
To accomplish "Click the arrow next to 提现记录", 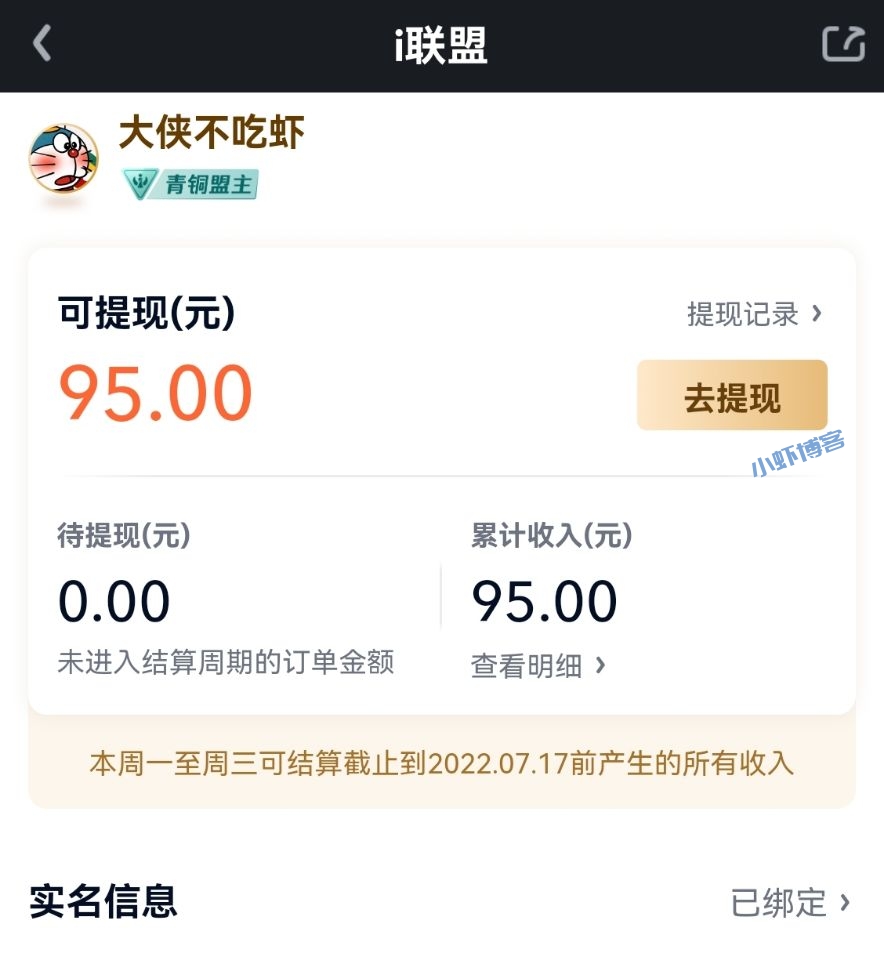I will tap(818, 314).
